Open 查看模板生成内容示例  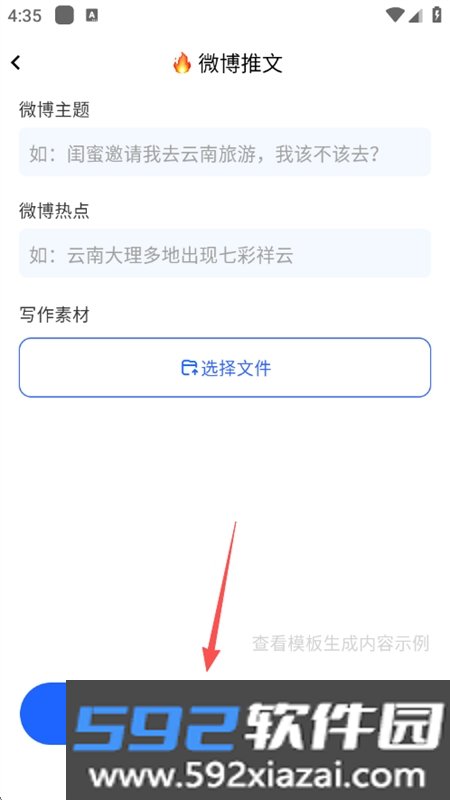click(x=340, y=643)
